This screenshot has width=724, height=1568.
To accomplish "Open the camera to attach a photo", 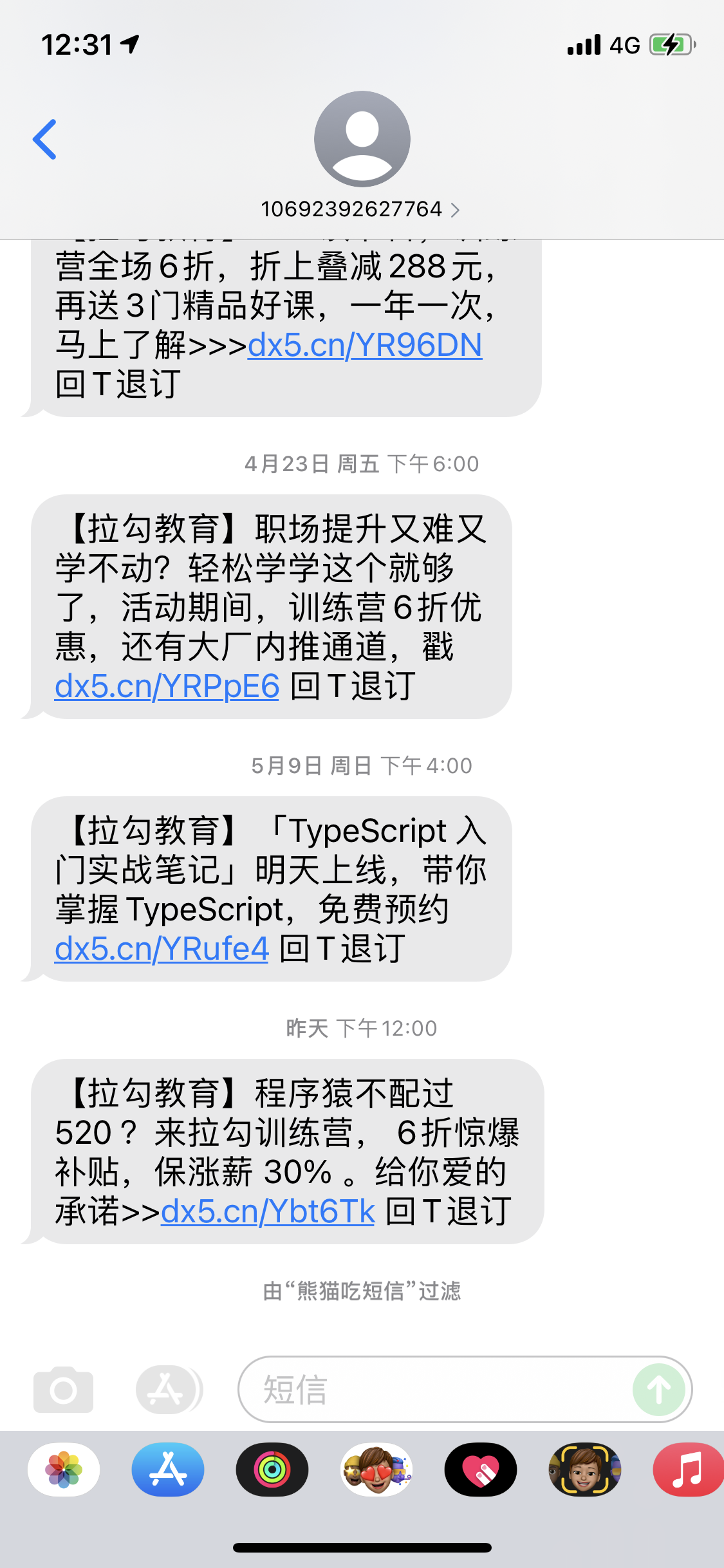I will [x=63, y=1390].
